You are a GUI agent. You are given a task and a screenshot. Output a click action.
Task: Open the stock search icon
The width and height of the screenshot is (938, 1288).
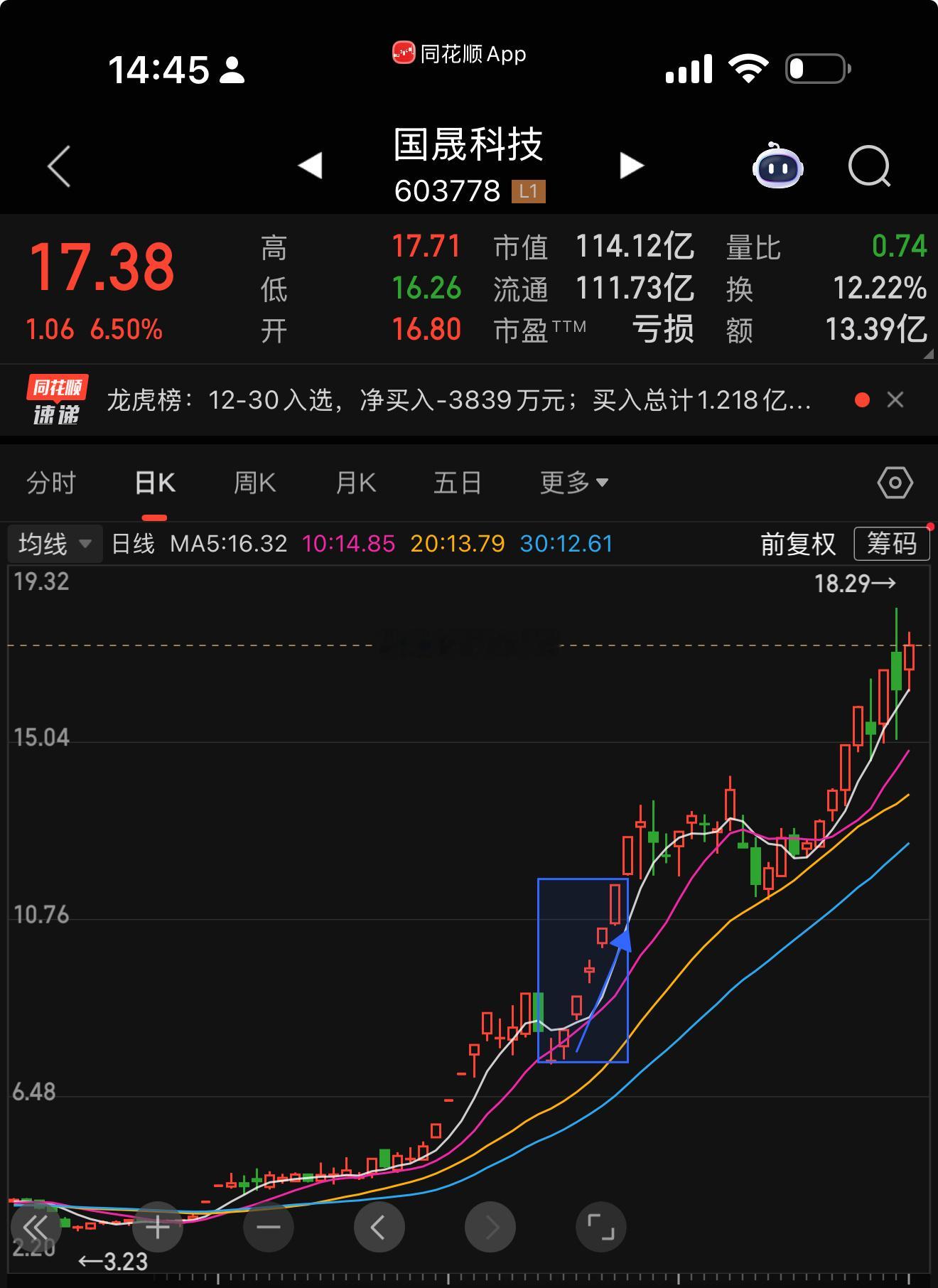(868, 167)
